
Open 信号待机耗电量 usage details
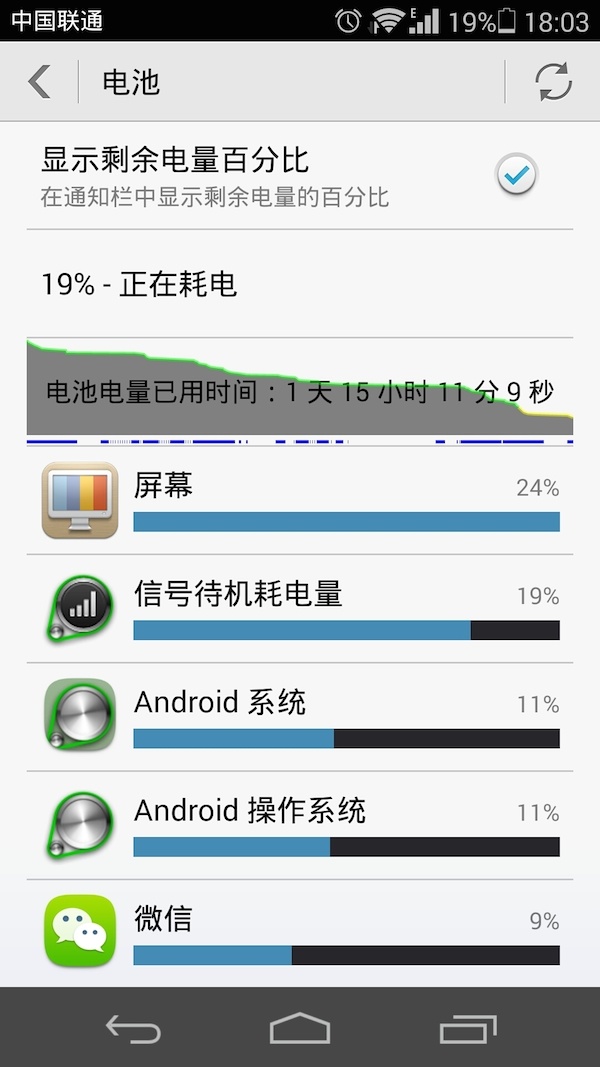(299, 608)
